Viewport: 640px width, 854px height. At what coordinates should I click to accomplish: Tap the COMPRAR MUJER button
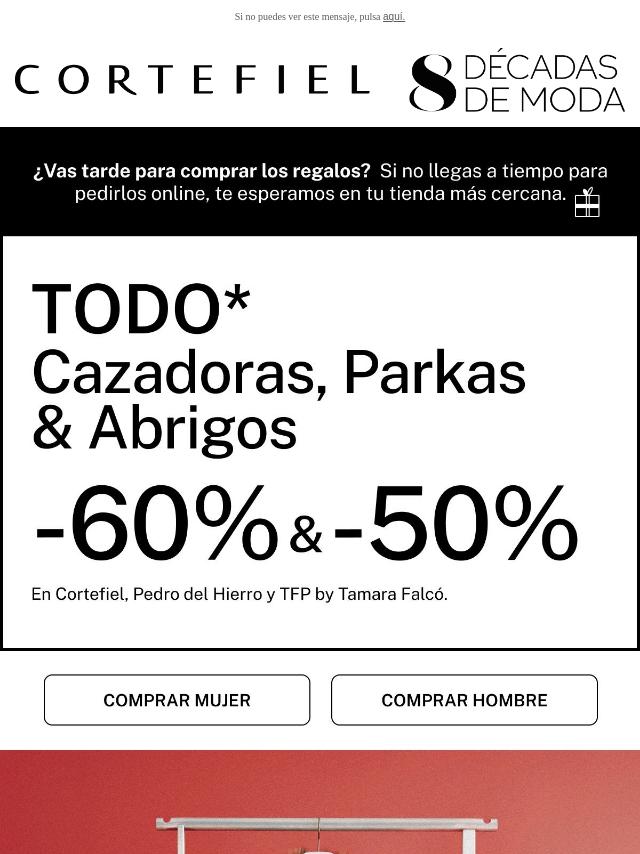pos(177,700)
